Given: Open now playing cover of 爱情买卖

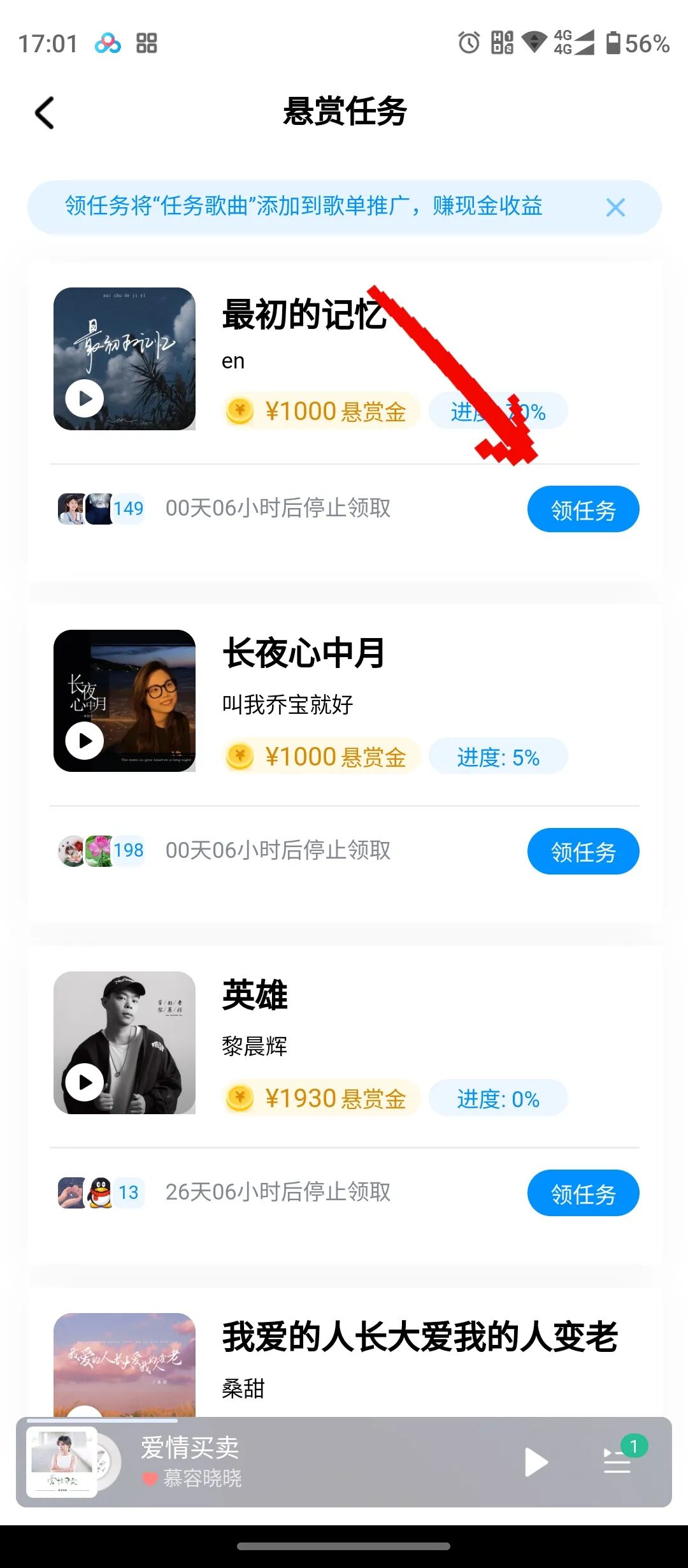Looking at the screenshot, I should (62, 1462).
